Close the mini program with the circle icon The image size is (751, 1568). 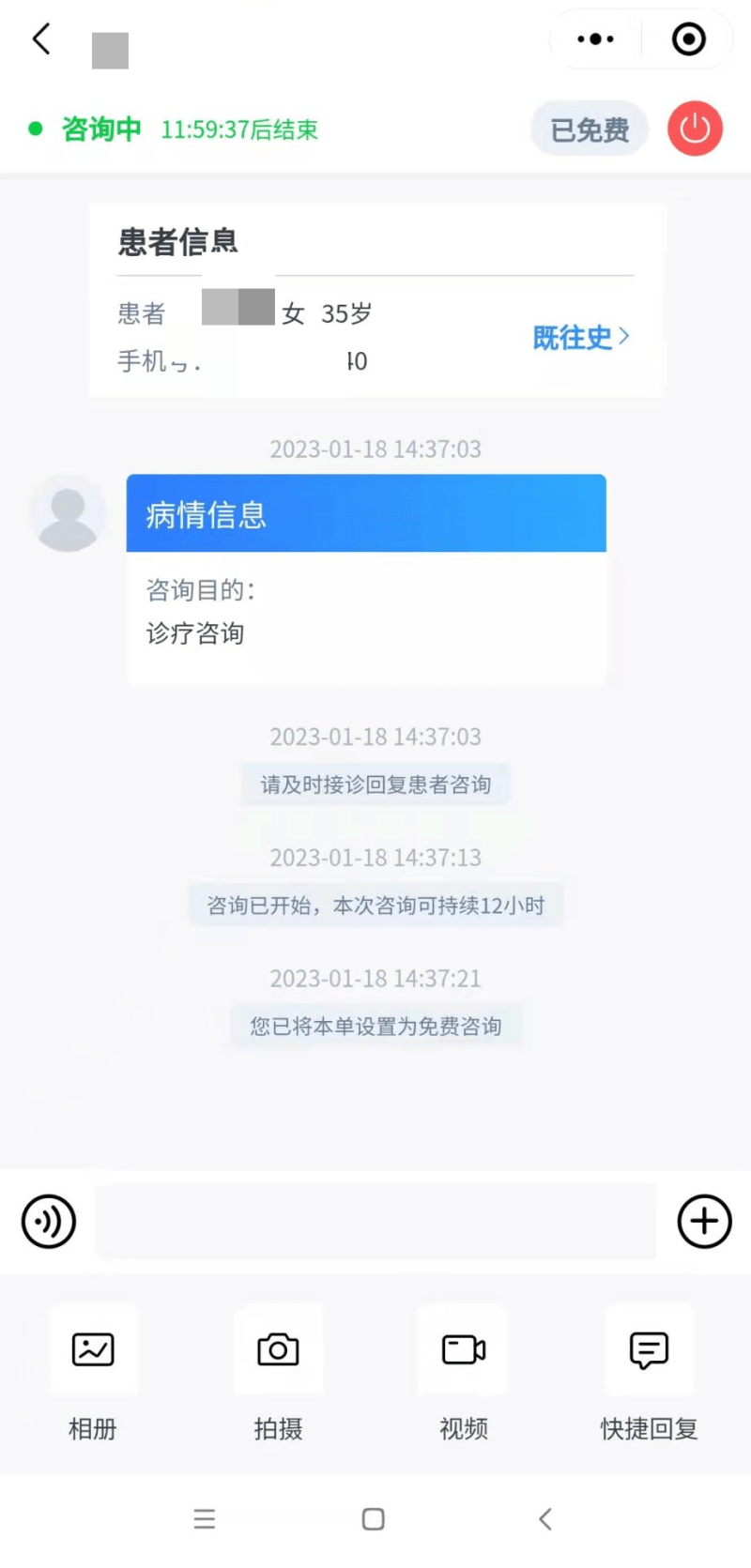pyautogui.click(x=688, y=39)
